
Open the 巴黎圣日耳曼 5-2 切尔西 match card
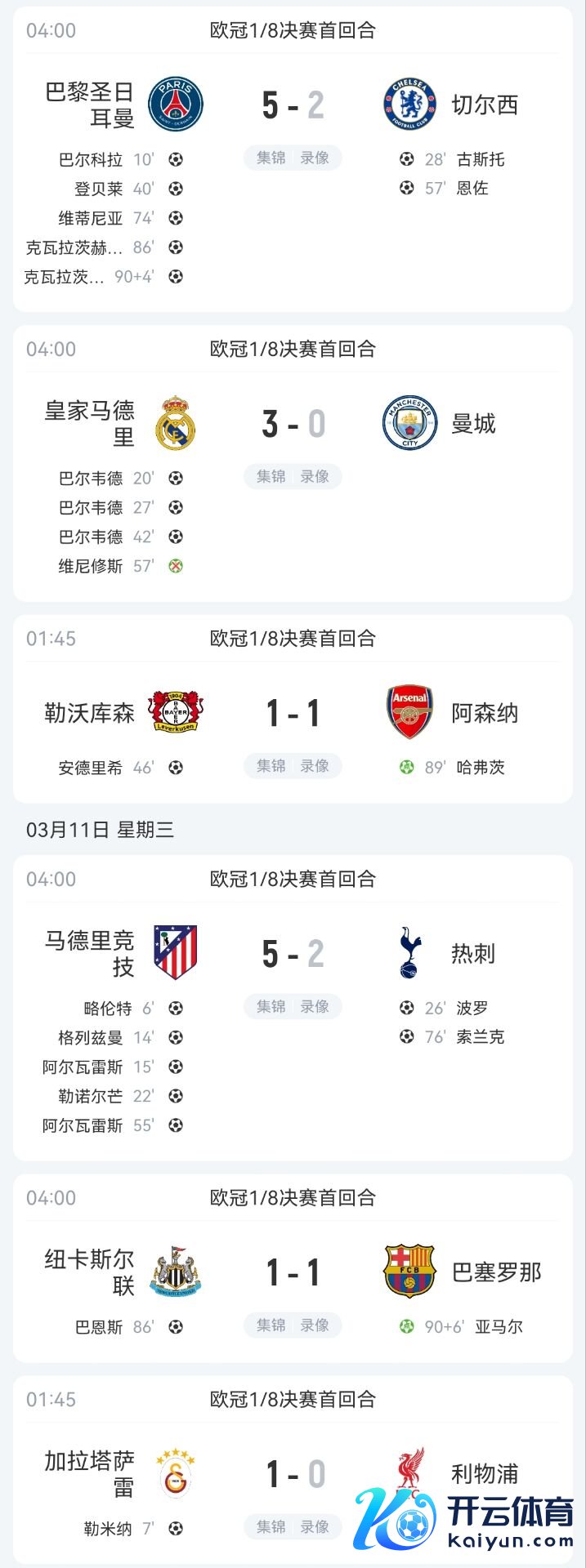293,106
